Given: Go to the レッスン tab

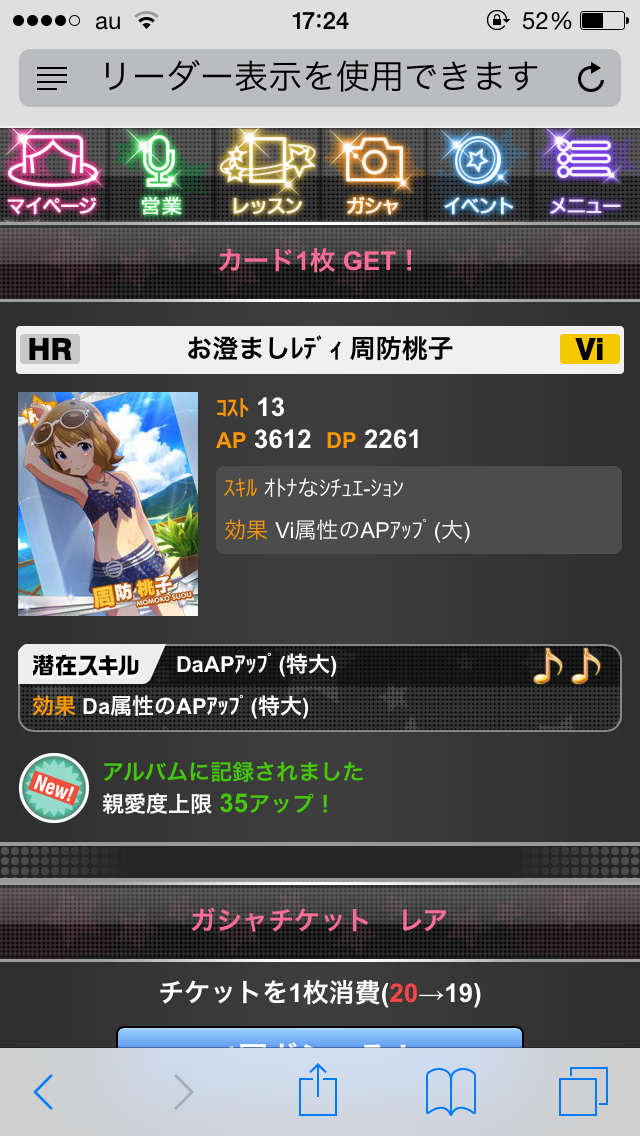Looking at the screenshot, I should point(265,175).
